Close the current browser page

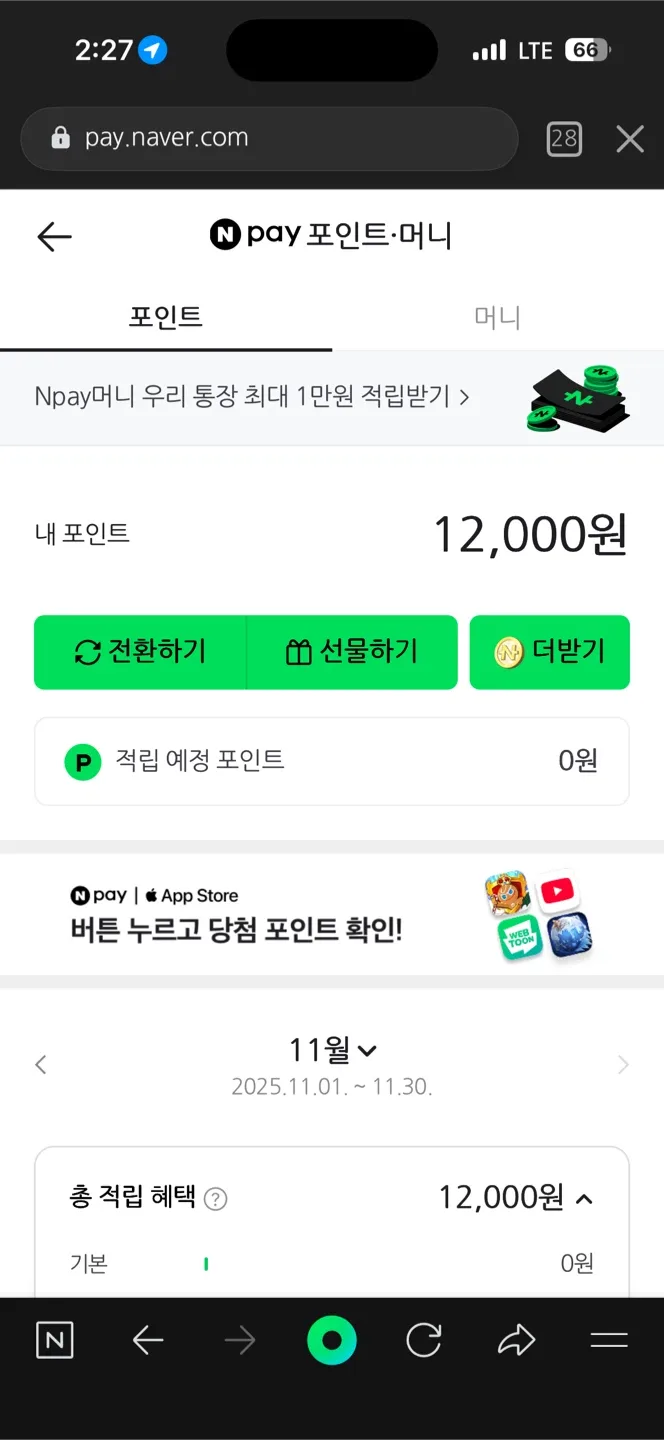[x=630, y=138]
